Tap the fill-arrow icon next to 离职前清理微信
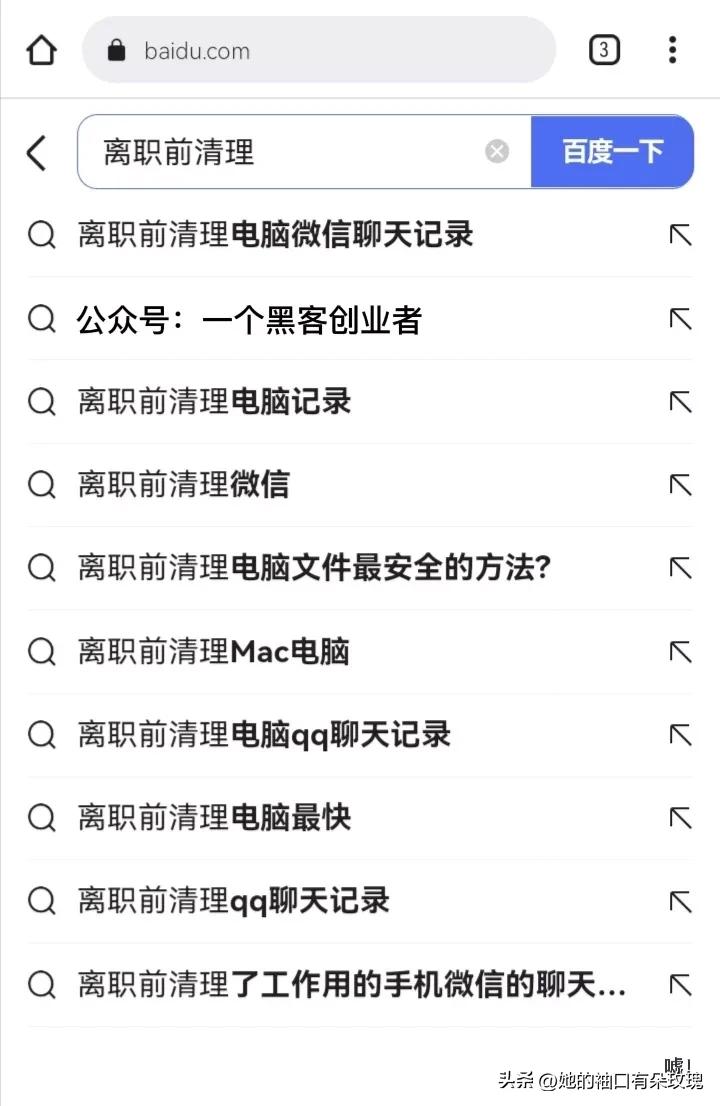The image size is (720, 1106). (x=680, y=485)
